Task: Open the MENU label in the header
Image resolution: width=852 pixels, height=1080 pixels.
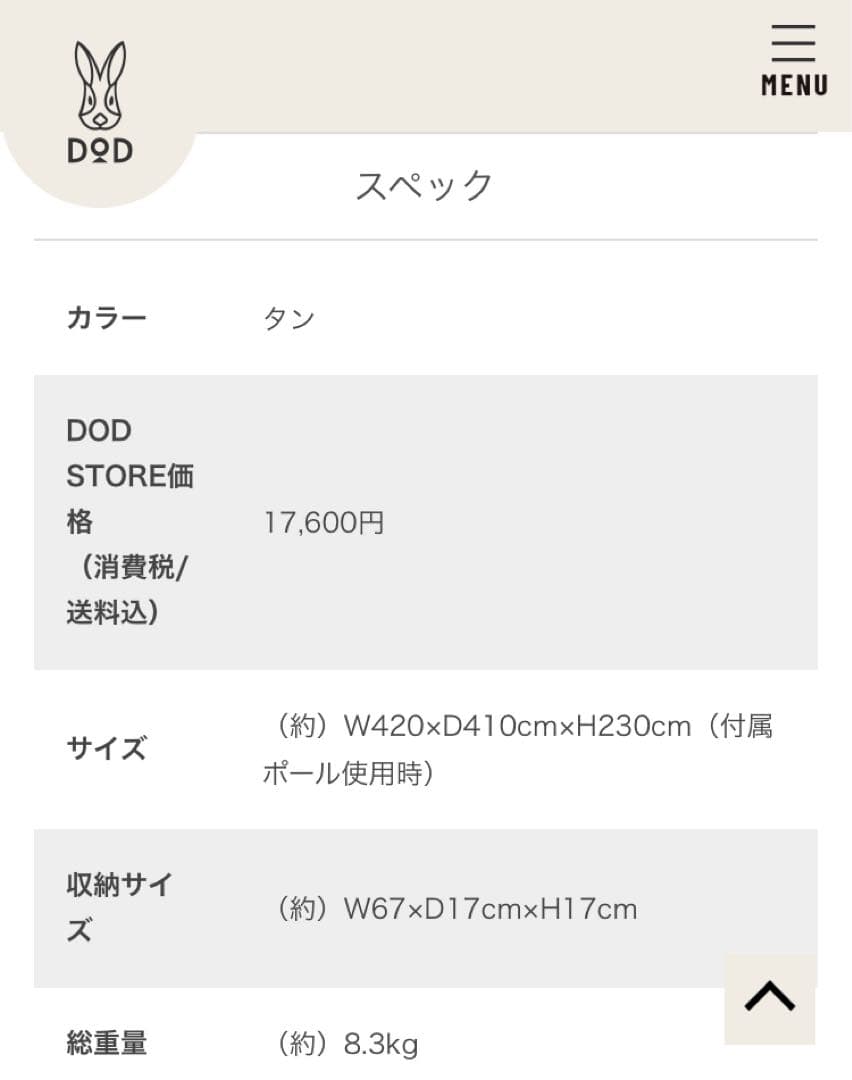Action: (x=793, y=86)
